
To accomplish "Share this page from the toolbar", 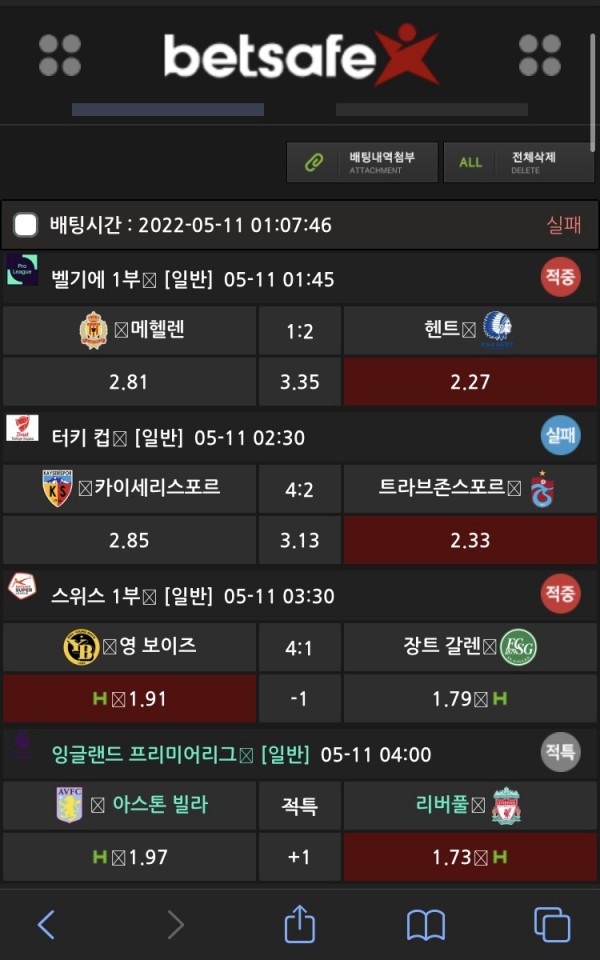I will pyautogui.click(x=300, y=923).
